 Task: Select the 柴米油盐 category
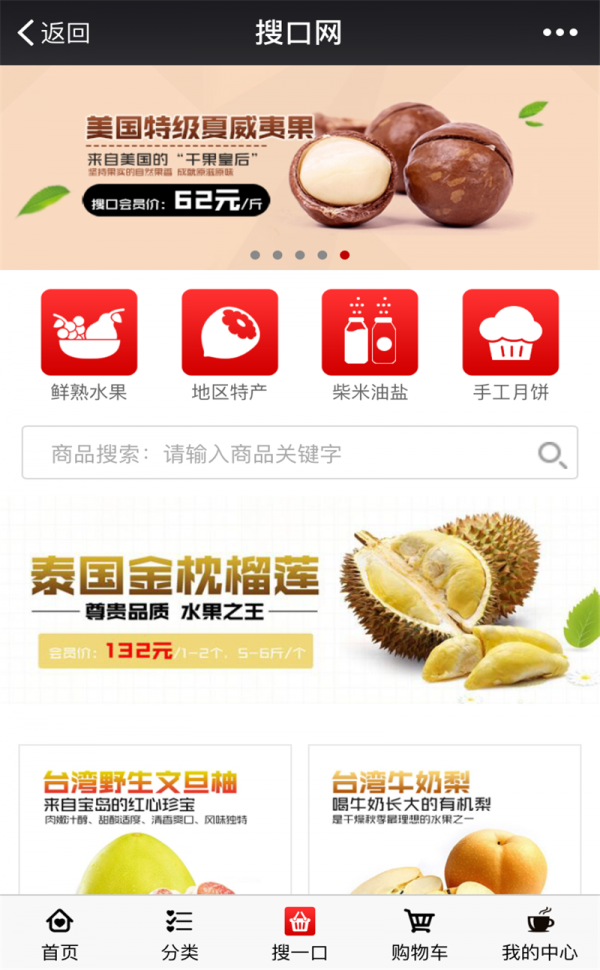[x=370, y=345]
